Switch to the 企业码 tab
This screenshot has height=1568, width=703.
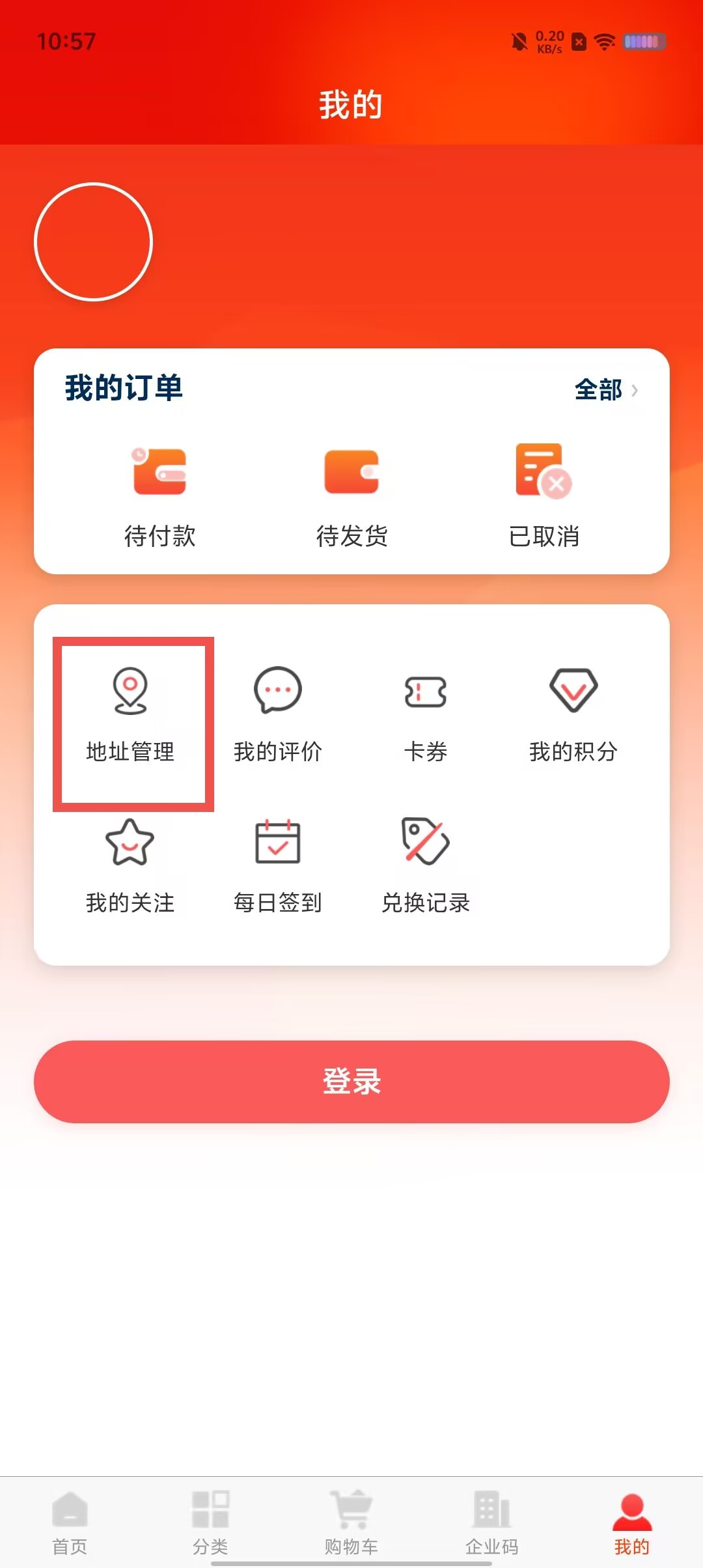click(x=492, y=1522)
